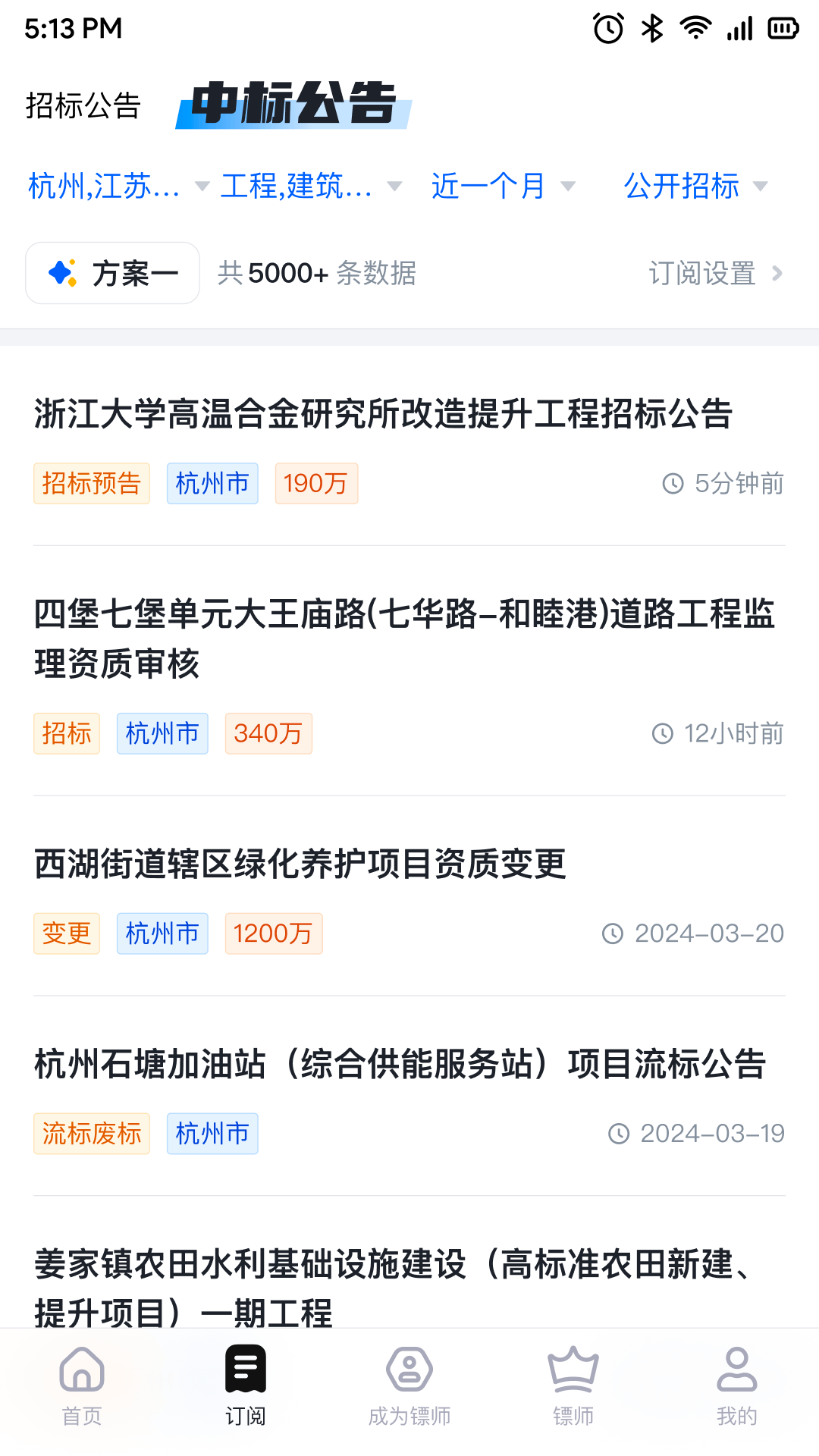View the 四堡七堡单元大王庙路 road project item
The height and width of the screenshot is (1456, 819).
[404, 639]
